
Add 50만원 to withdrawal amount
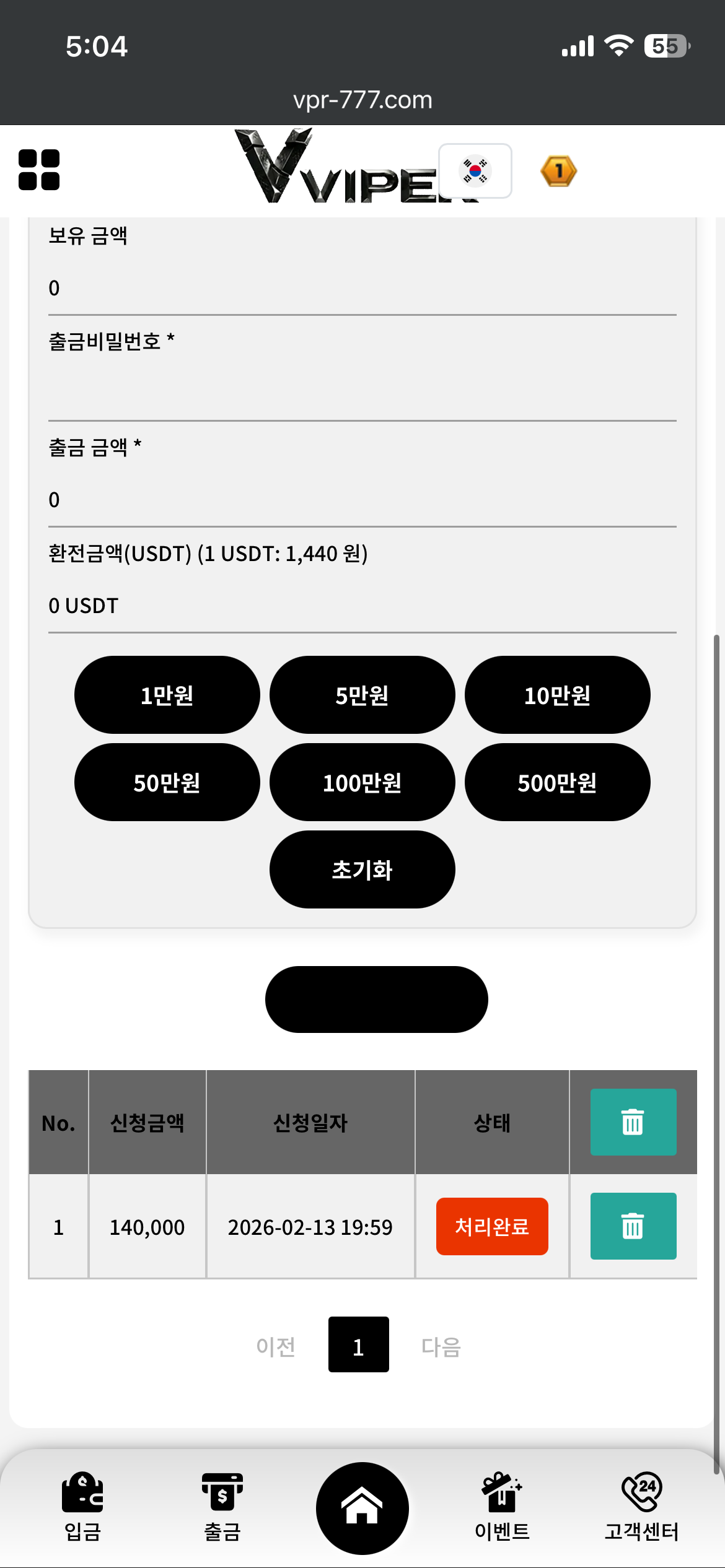click(x=167, y=782)
